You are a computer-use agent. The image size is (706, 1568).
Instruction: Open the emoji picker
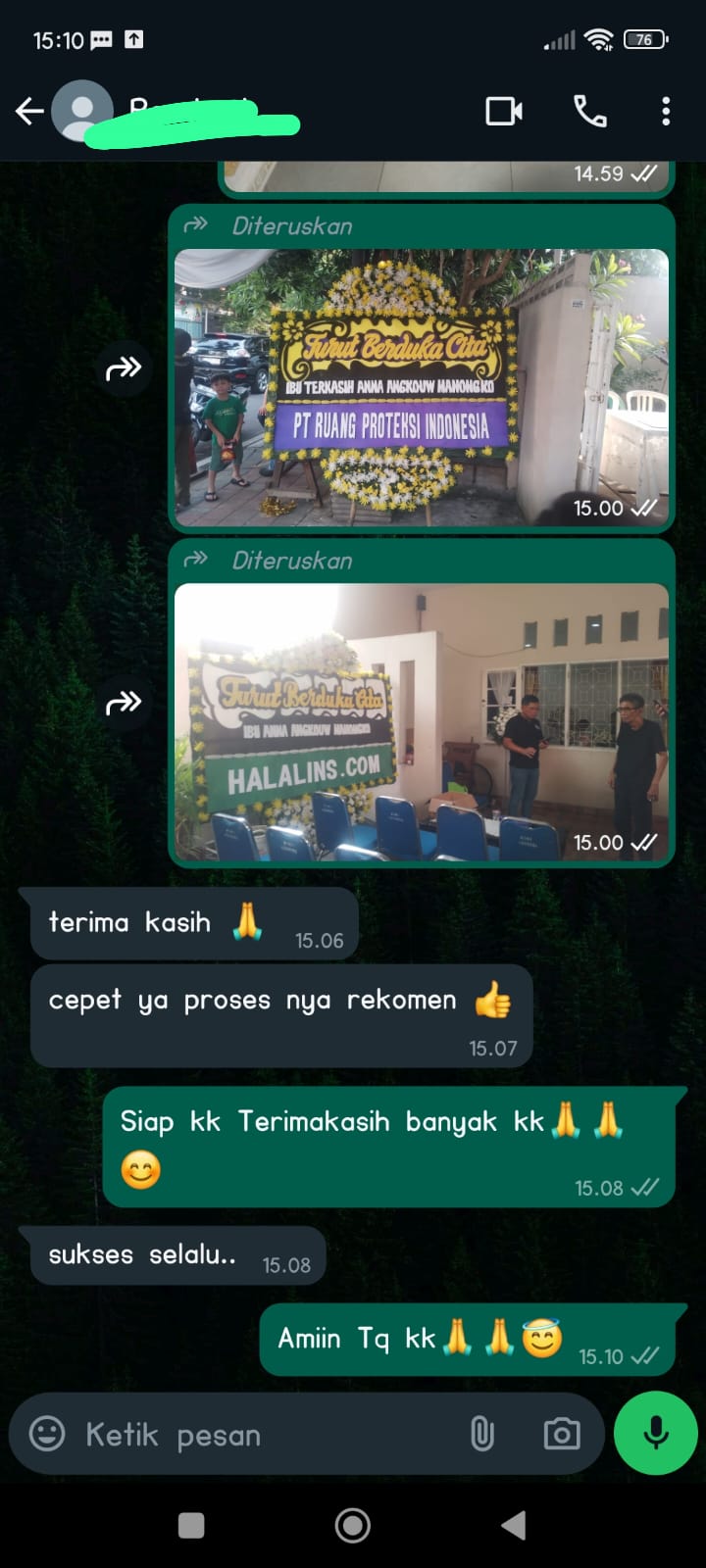[47, 1435]
